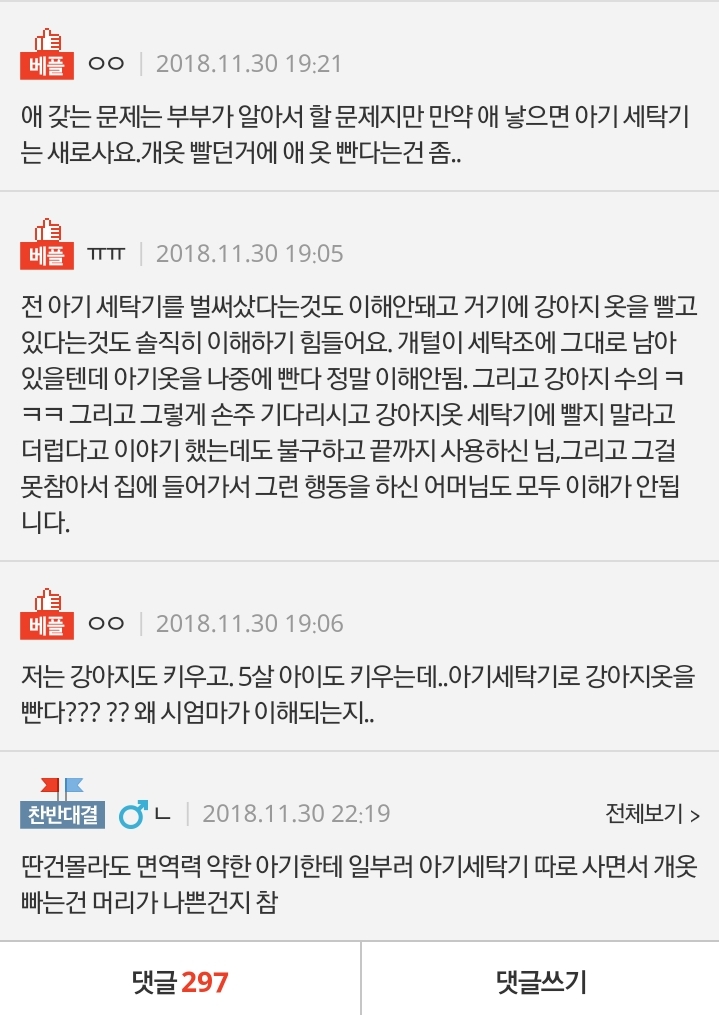The image size is (719, 1015).
Task: Open the ㅠㅠ best comment from 19:05
Action: click(358, 410)
